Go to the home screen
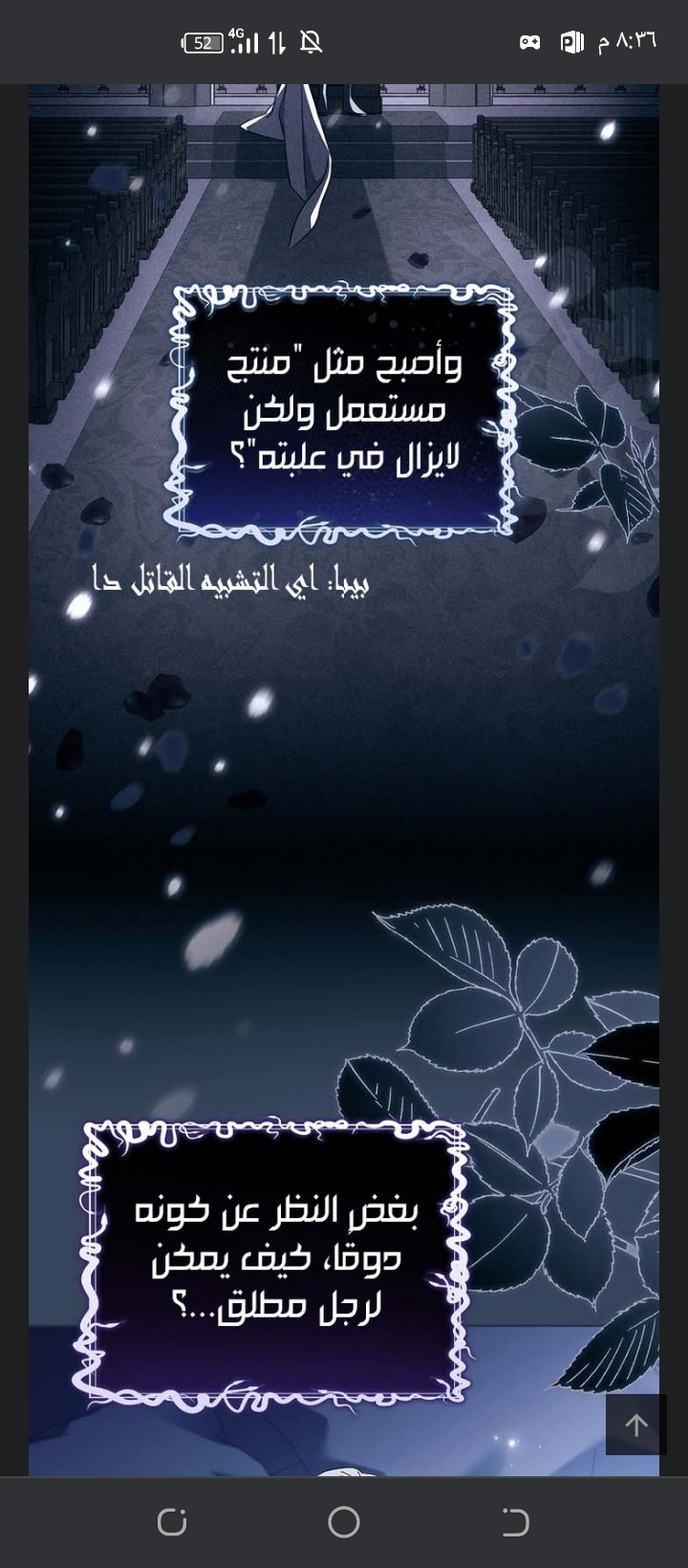Image resolution: width=688 pixels, height=1568 pixels. [x=344, y=1522]
